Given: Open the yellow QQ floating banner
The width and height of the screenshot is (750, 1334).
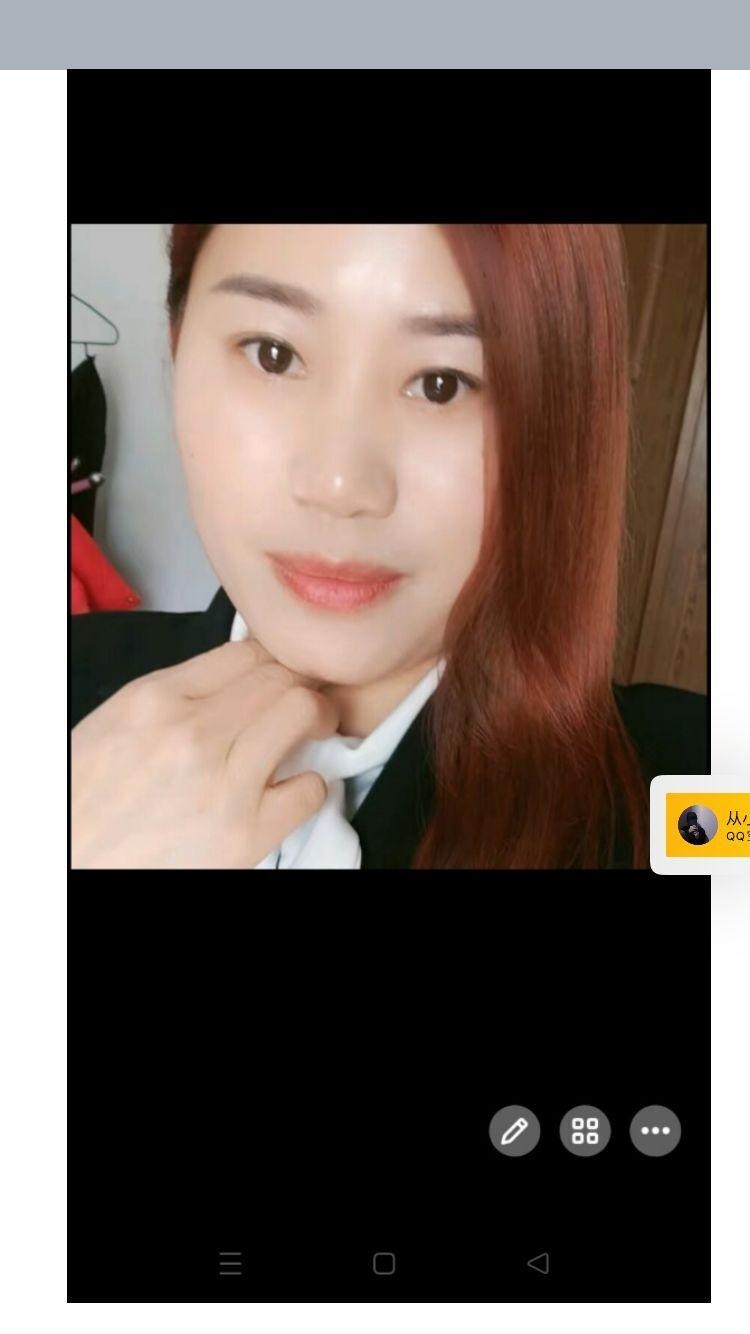Looking at the screenshot, I should pos(708,825).
